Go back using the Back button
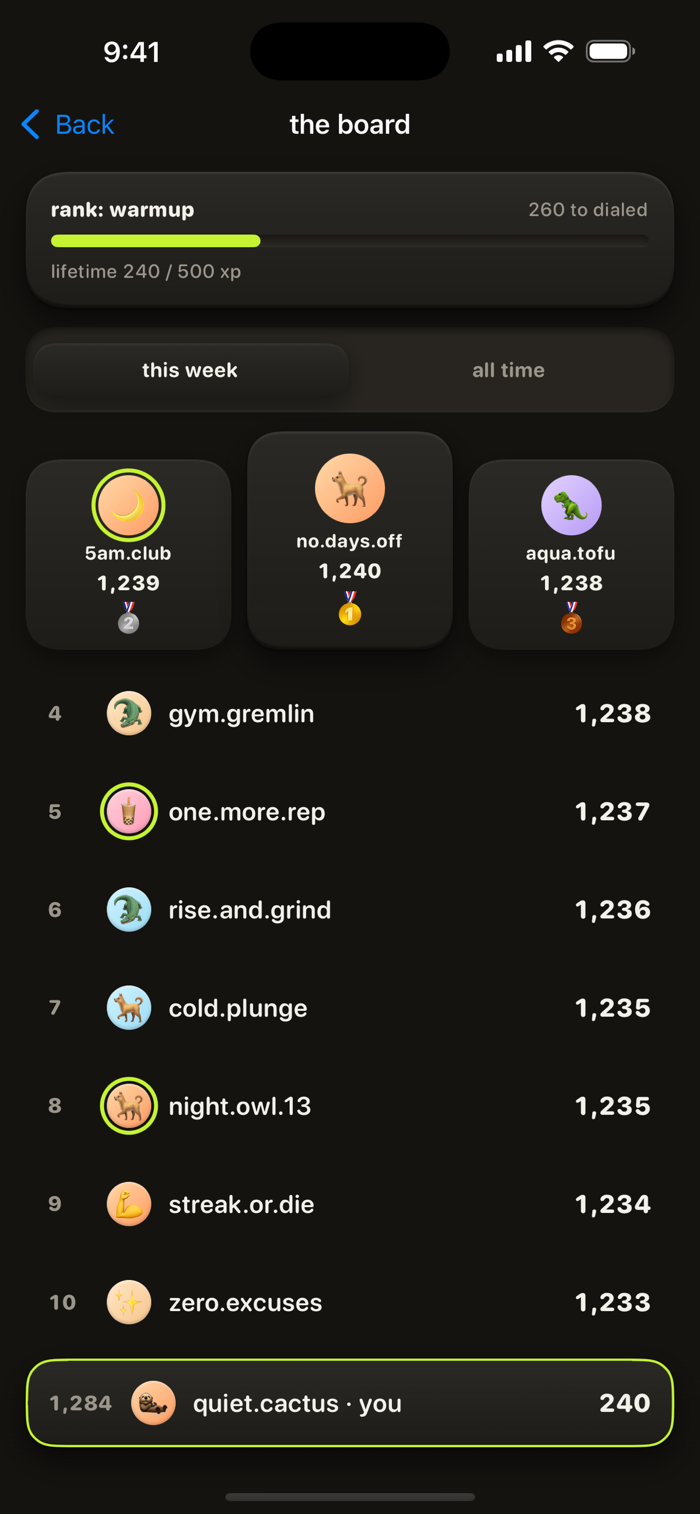 68,124
